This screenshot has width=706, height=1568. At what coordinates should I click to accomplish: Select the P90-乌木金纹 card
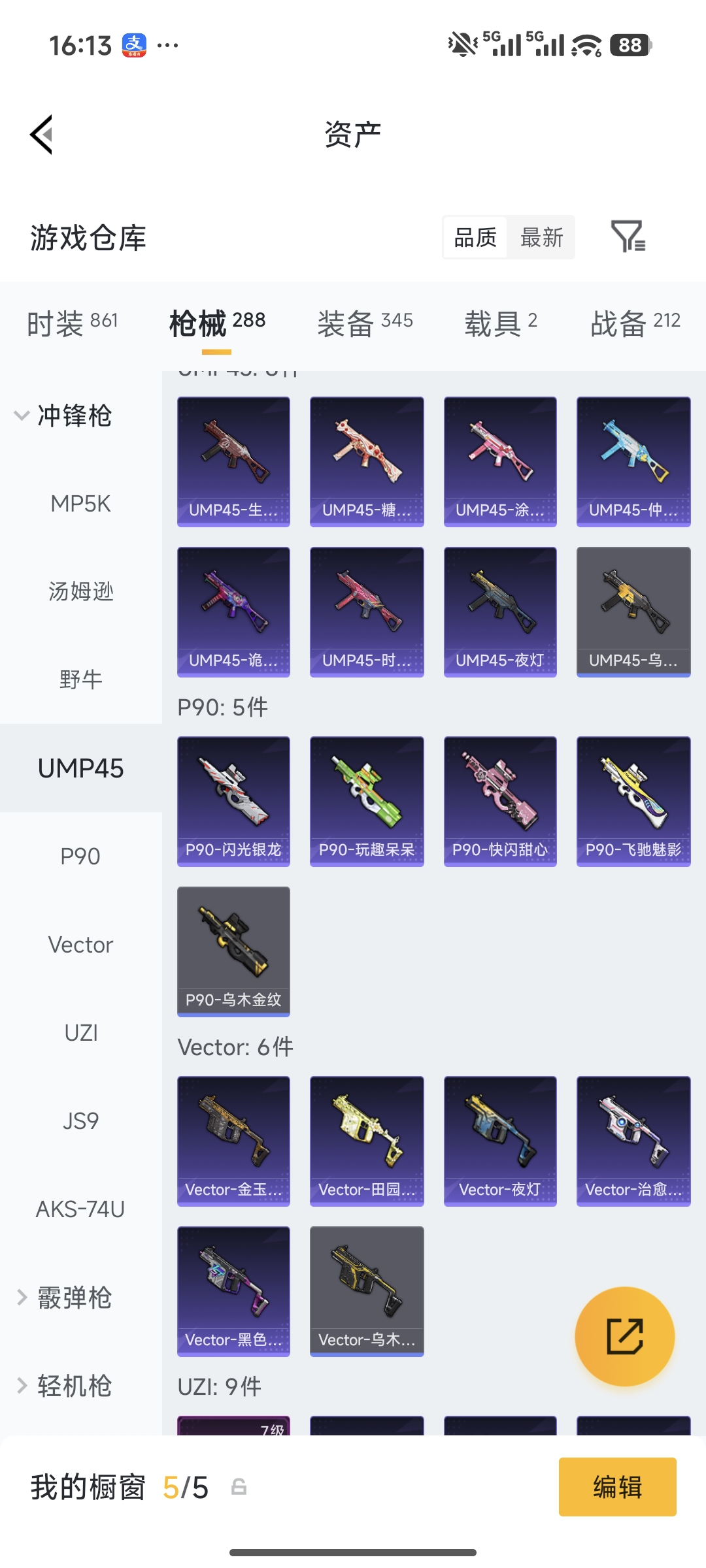coord(233,951)
